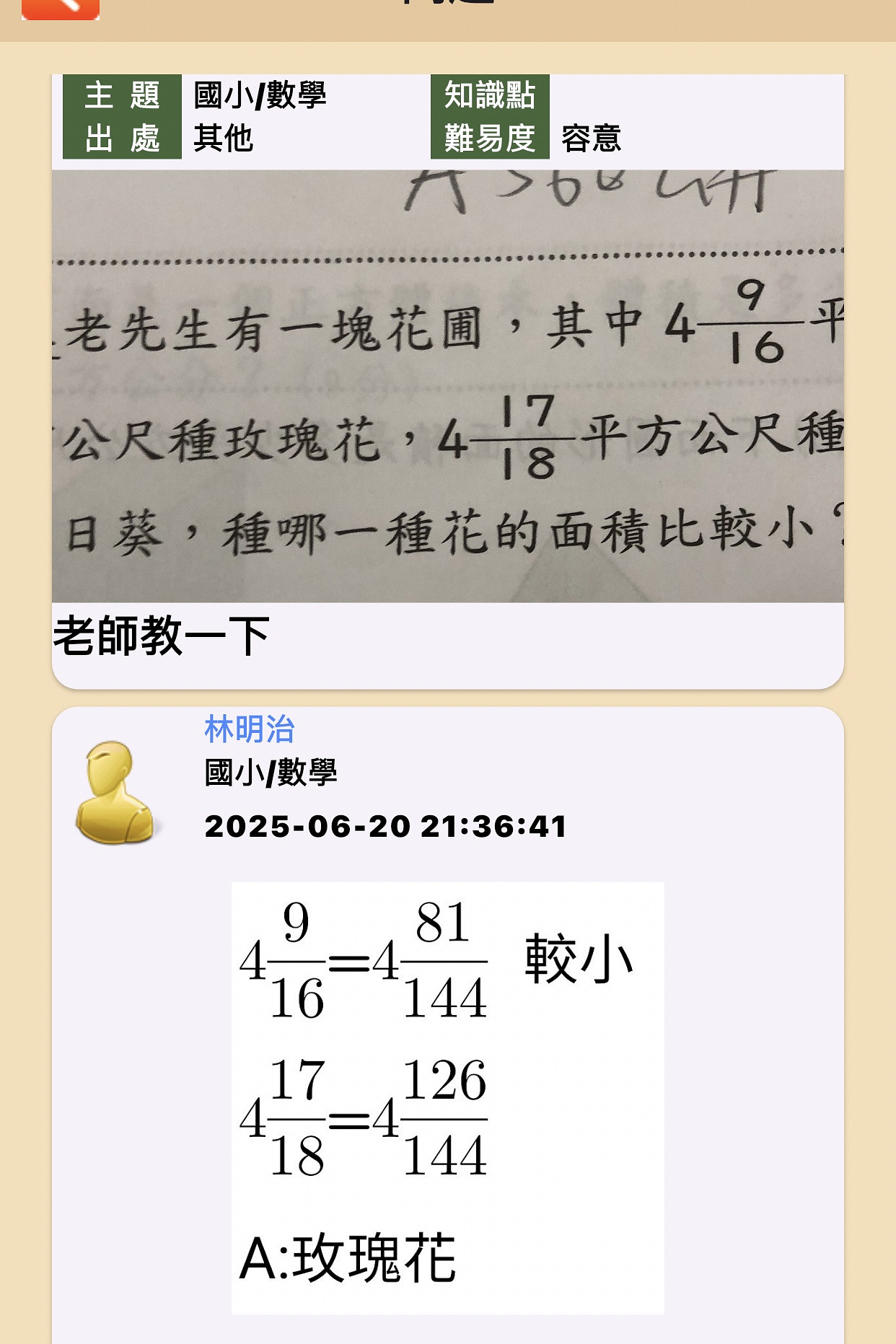896x1344 pixels.
Task: Open the answer image with fraction comparison
Action: click(447, 1097)
